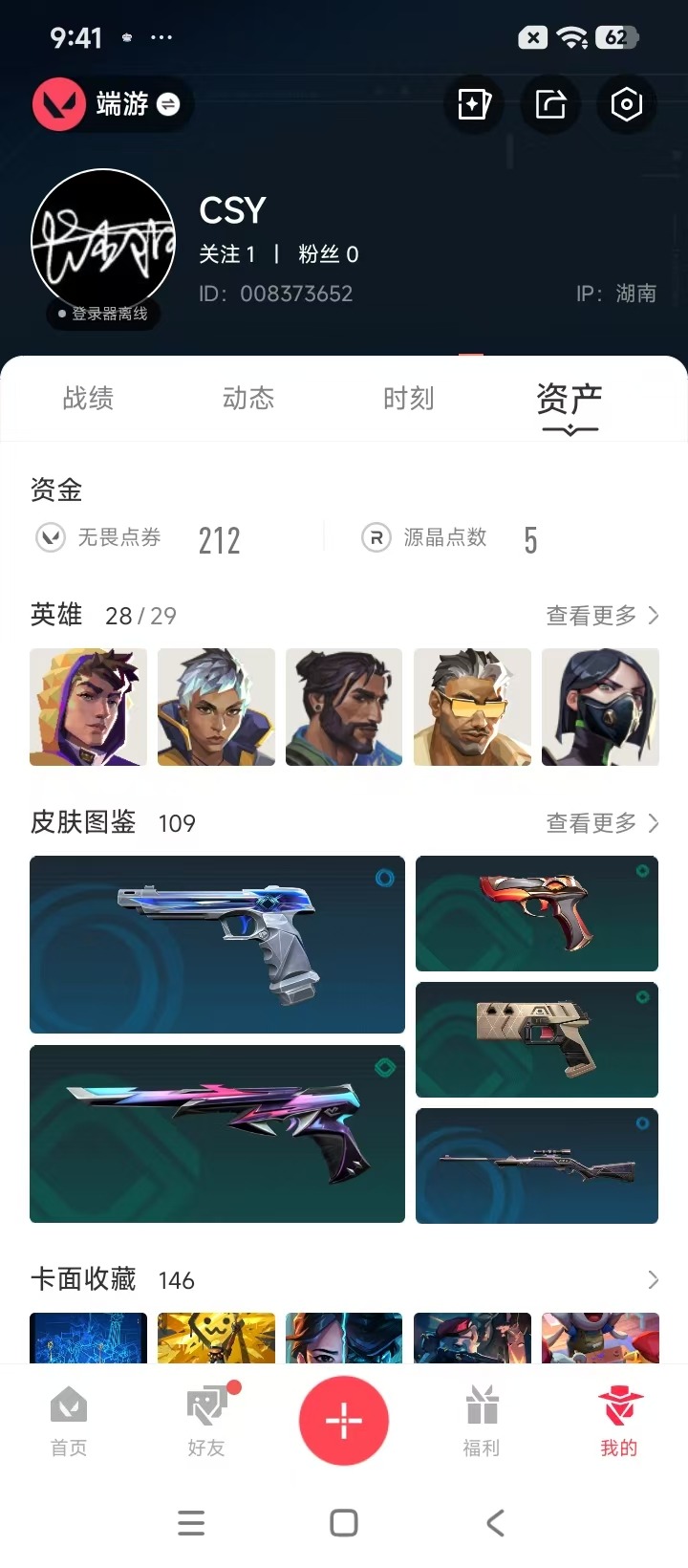The width and height of the screenshot is (688, 1568).
Task: Switch game mode via 端游 selector
Action: click(x=113, y=103)
